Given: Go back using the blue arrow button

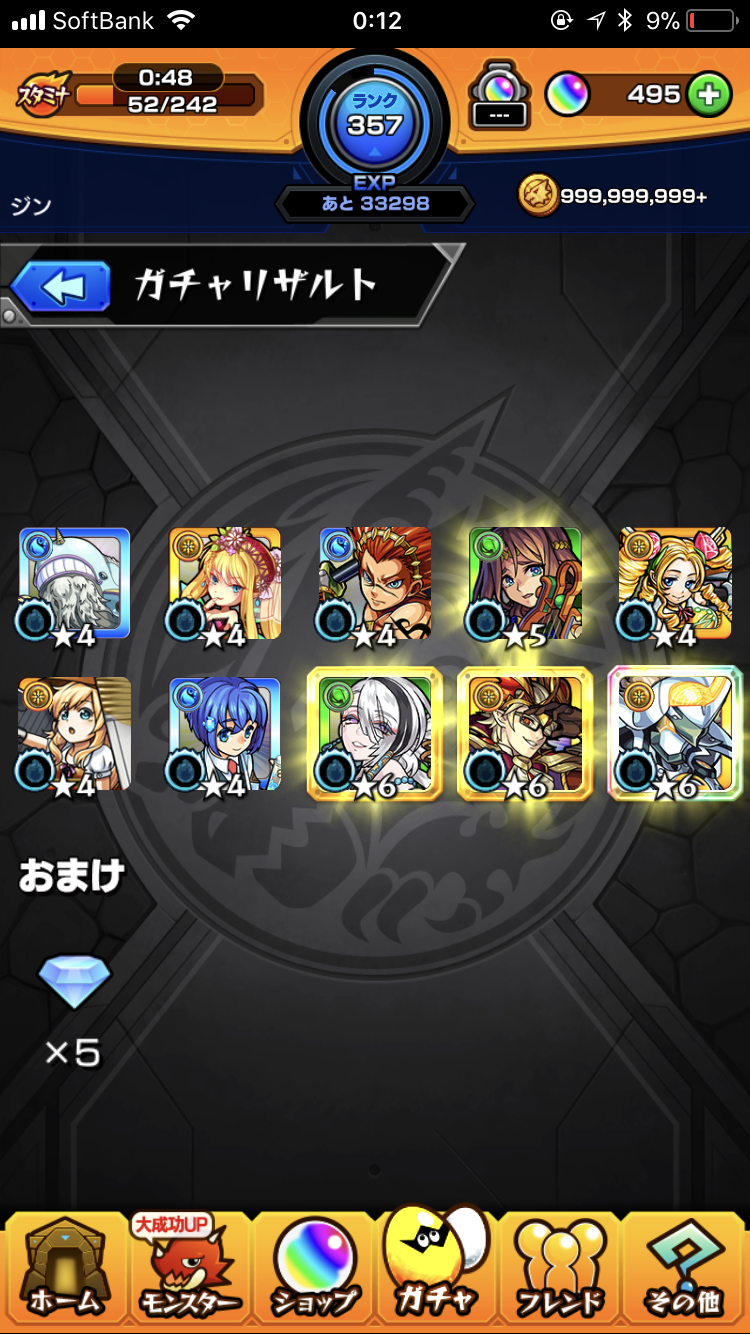Looking at the screenshot, I should coord(60,289).
